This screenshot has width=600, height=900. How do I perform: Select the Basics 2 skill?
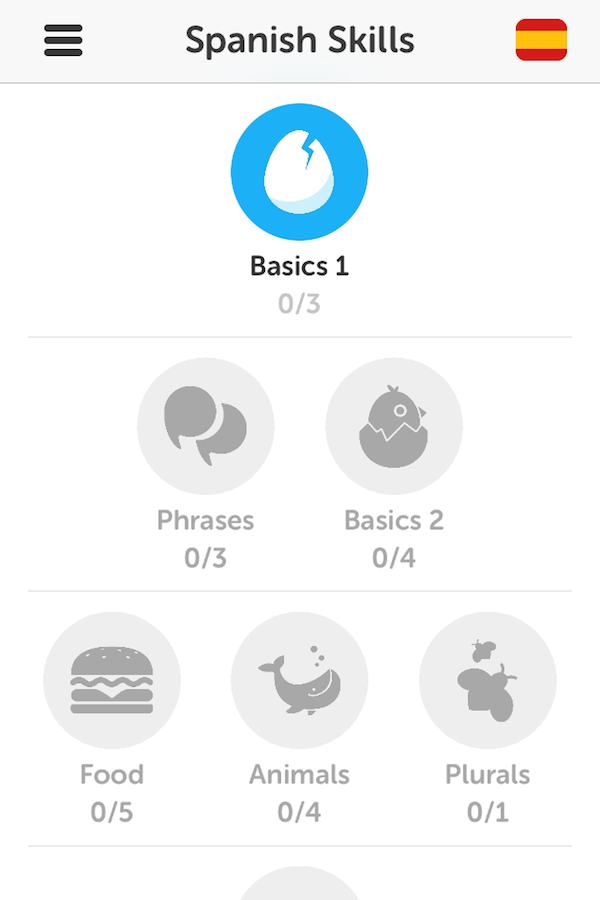[x=393, y=427]
